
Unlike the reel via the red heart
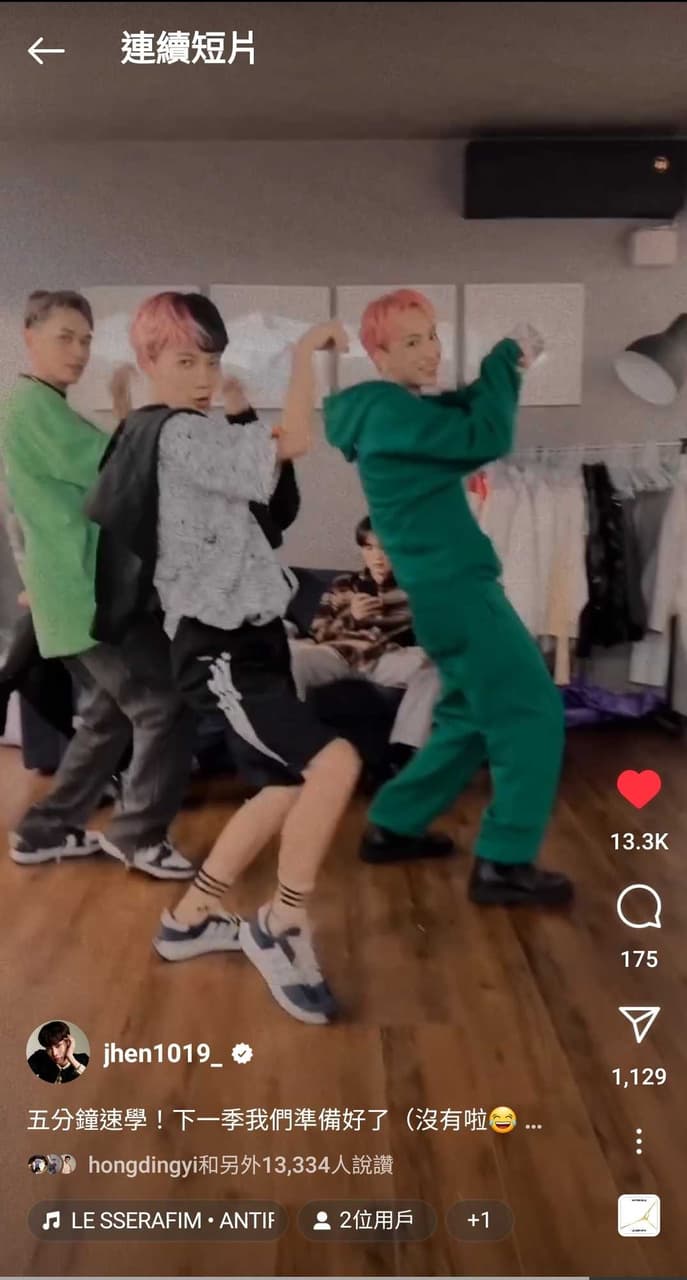[639, 789]
